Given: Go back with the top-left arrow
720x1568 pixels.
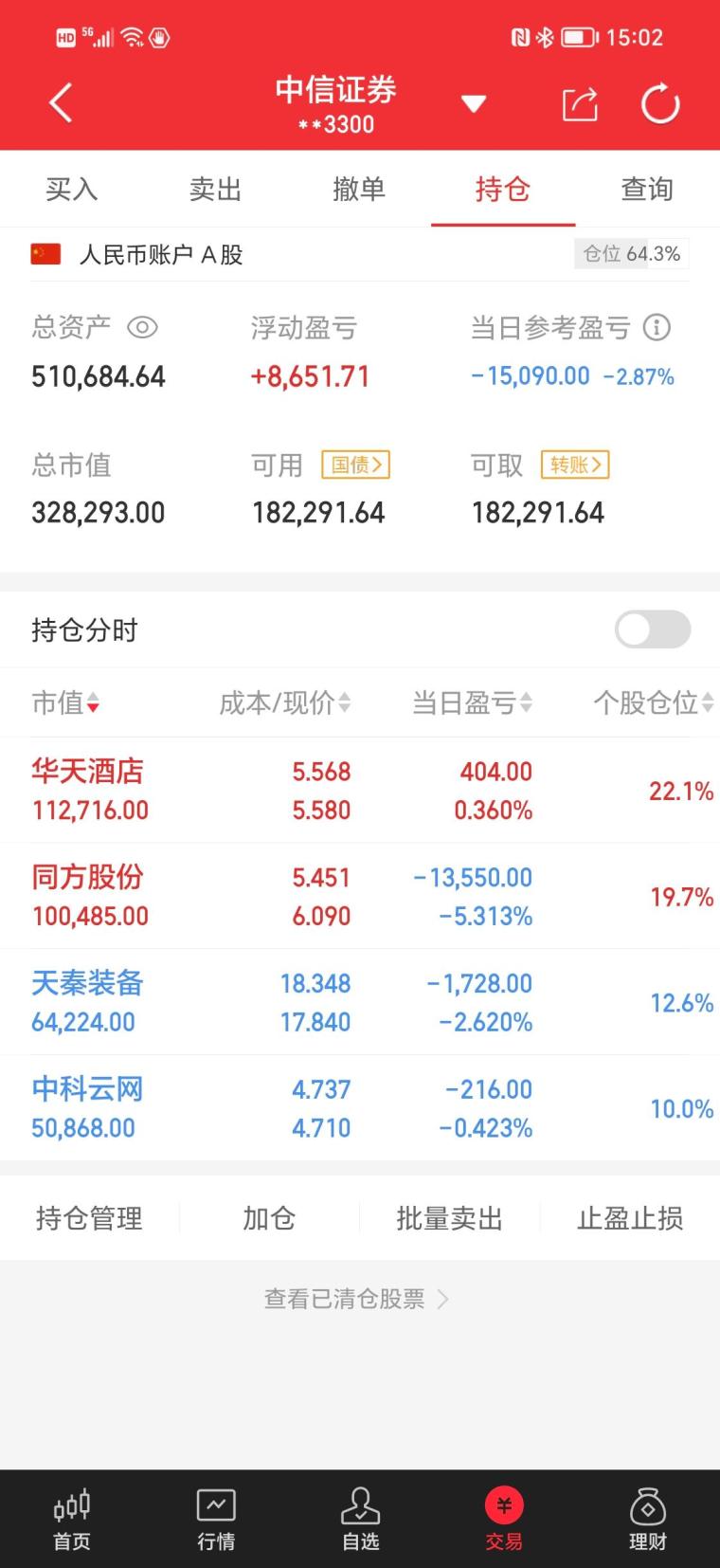Looking at the screenshot, I should coord(61,103).
